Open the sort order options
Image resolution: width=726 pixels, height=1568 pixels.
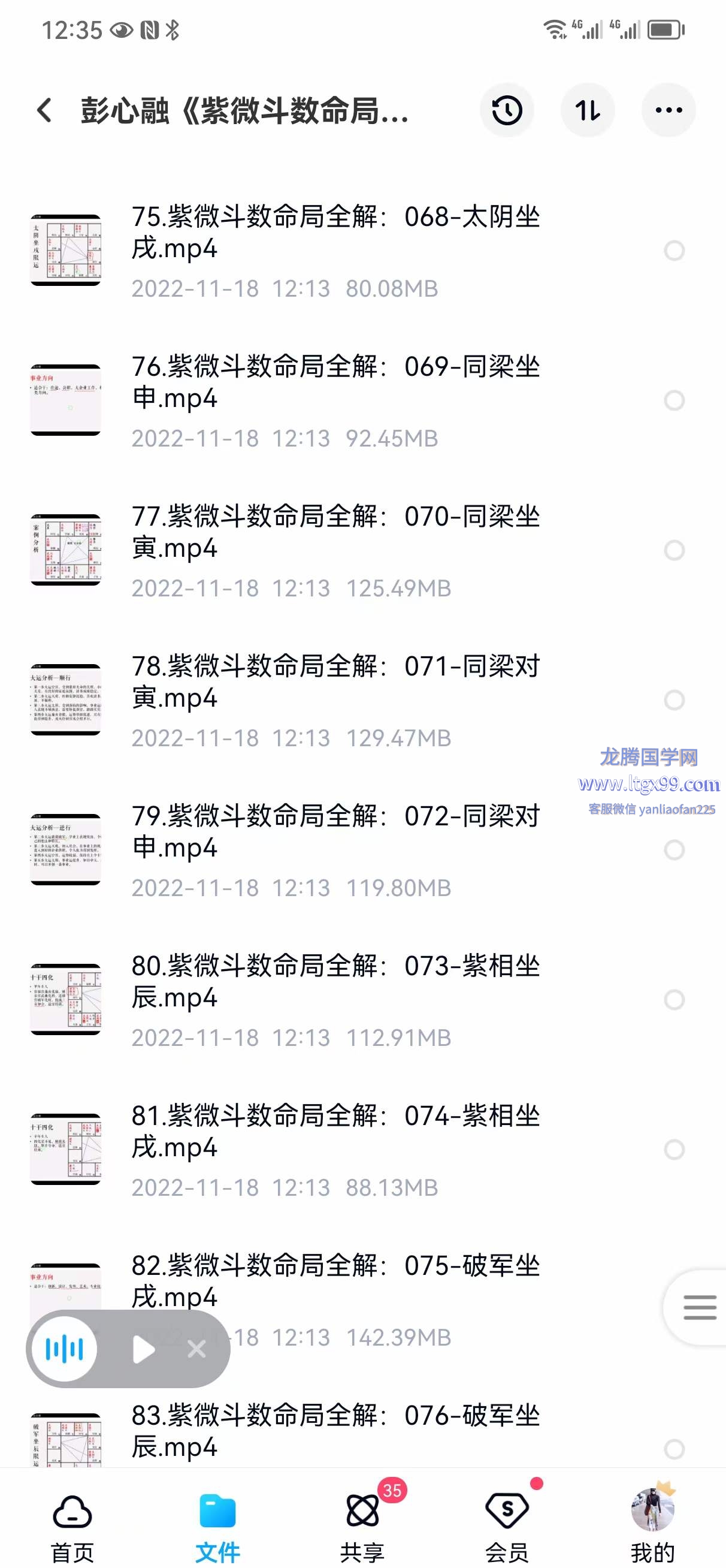click(x=587, y=111)
